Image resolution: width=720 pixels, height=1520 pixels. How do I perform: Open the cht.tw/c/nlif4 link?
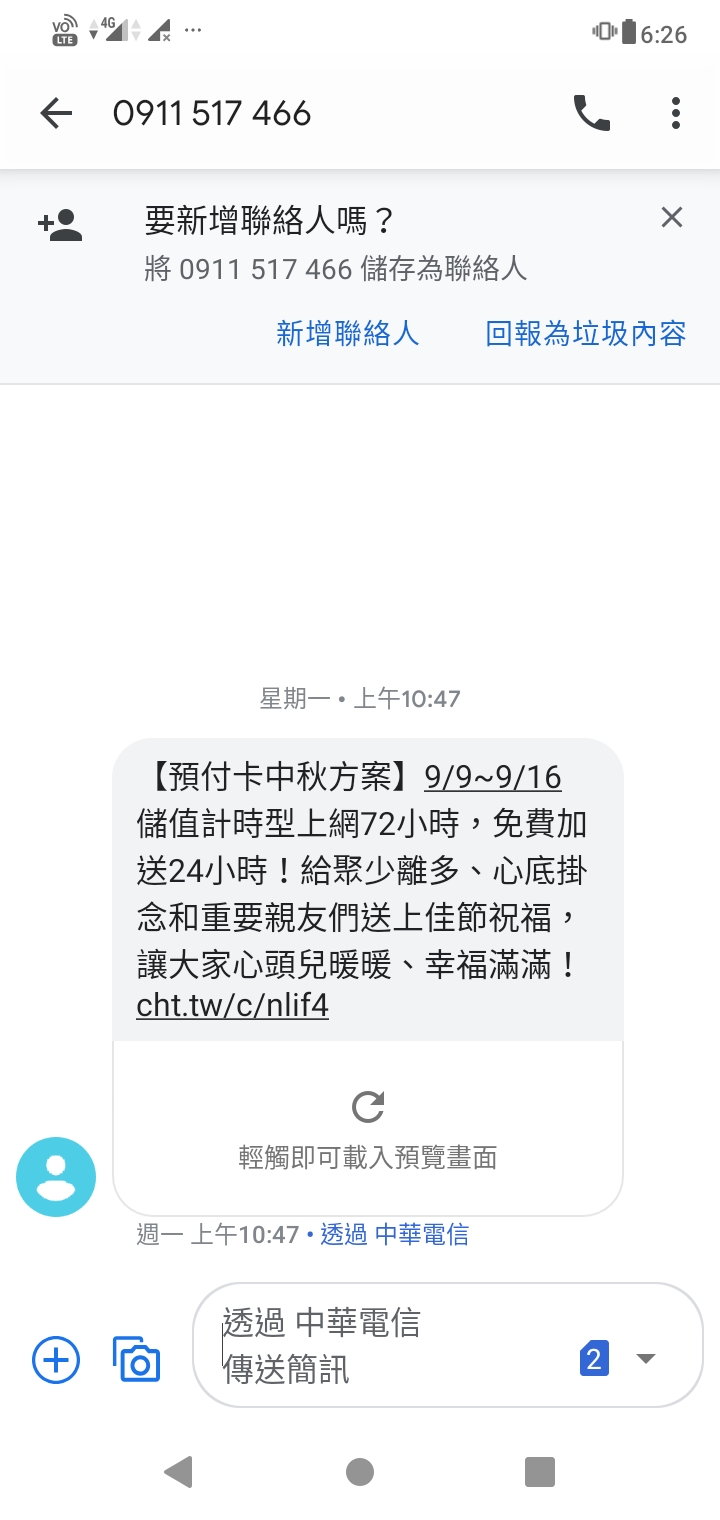(233, 1005)
